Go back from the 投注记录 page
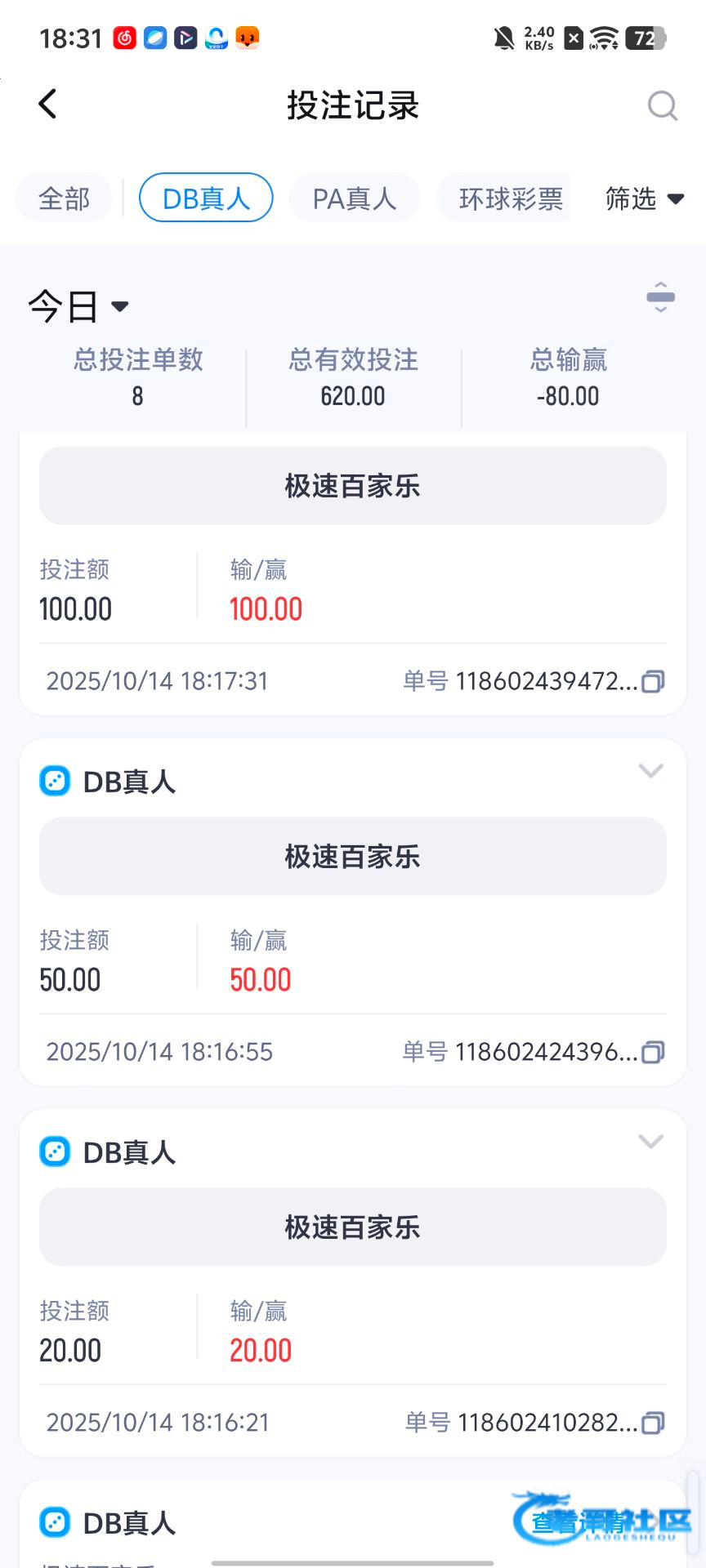Image resolution: width=706 pixels, height=1568 pixels. (48, 105)
